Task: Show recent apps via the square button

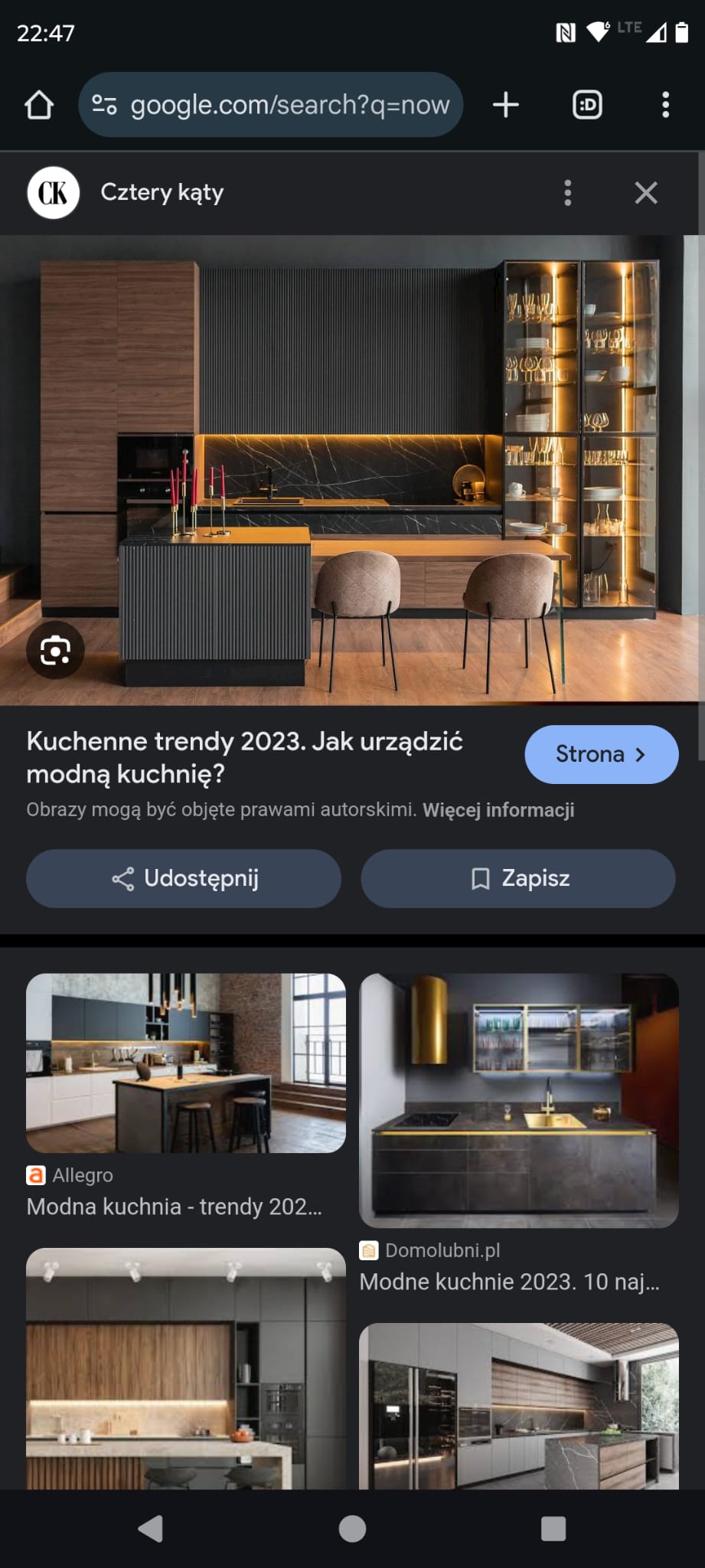Action: [x=553, y=1528]
